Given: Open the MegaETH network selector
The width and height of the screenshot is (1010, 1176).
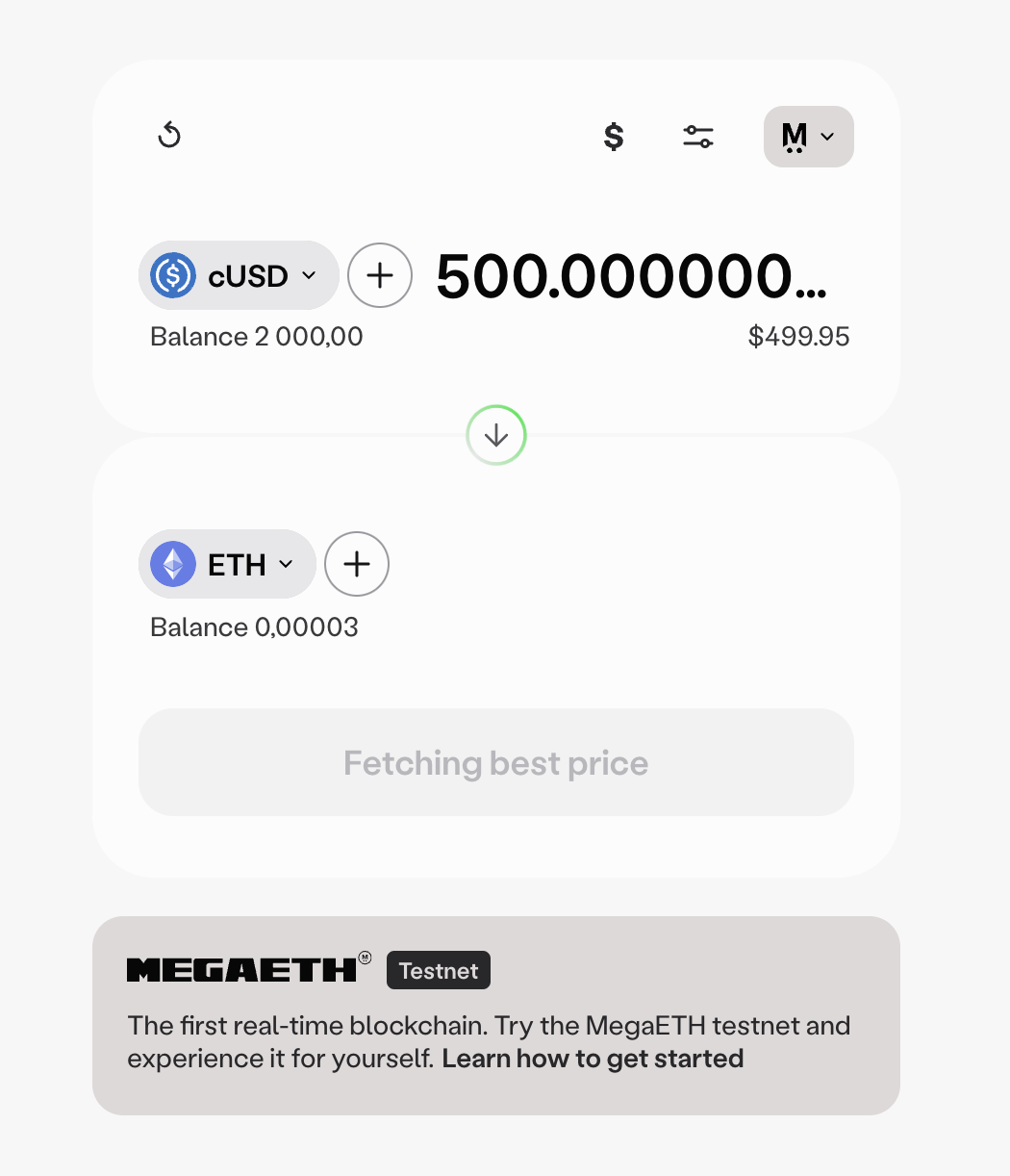Looking at the screenshot, I should point(808,137).
